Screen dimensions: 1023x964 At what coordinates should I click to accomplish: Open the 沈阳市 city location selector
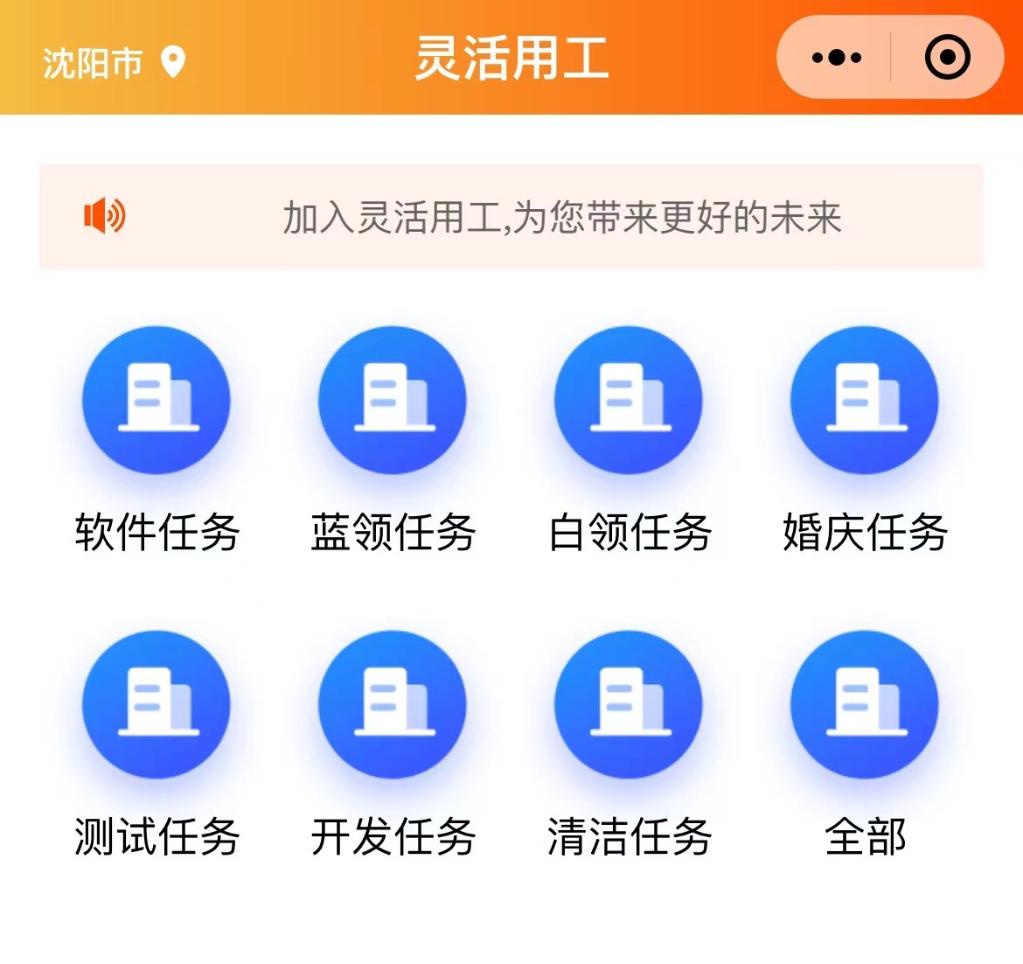[113, 63]
